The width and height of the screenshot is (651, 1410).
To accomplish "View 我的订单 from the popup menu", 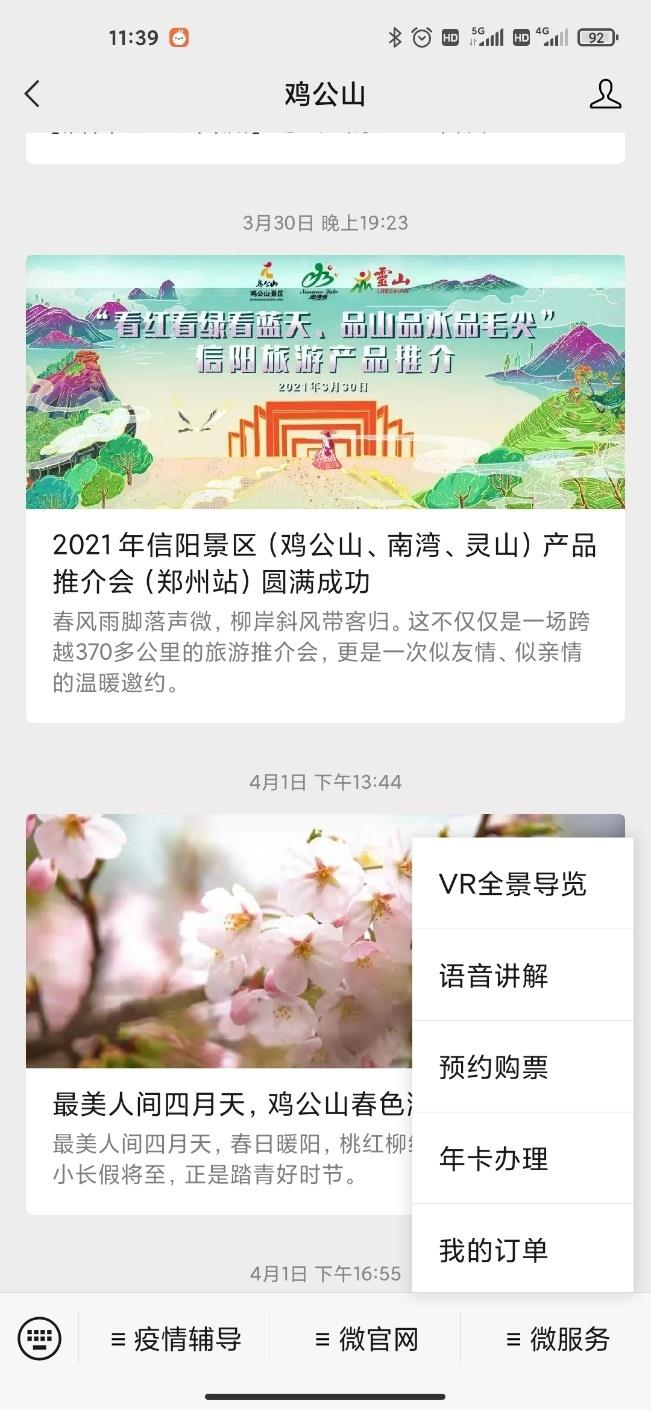I will (x=523, y=1249).
